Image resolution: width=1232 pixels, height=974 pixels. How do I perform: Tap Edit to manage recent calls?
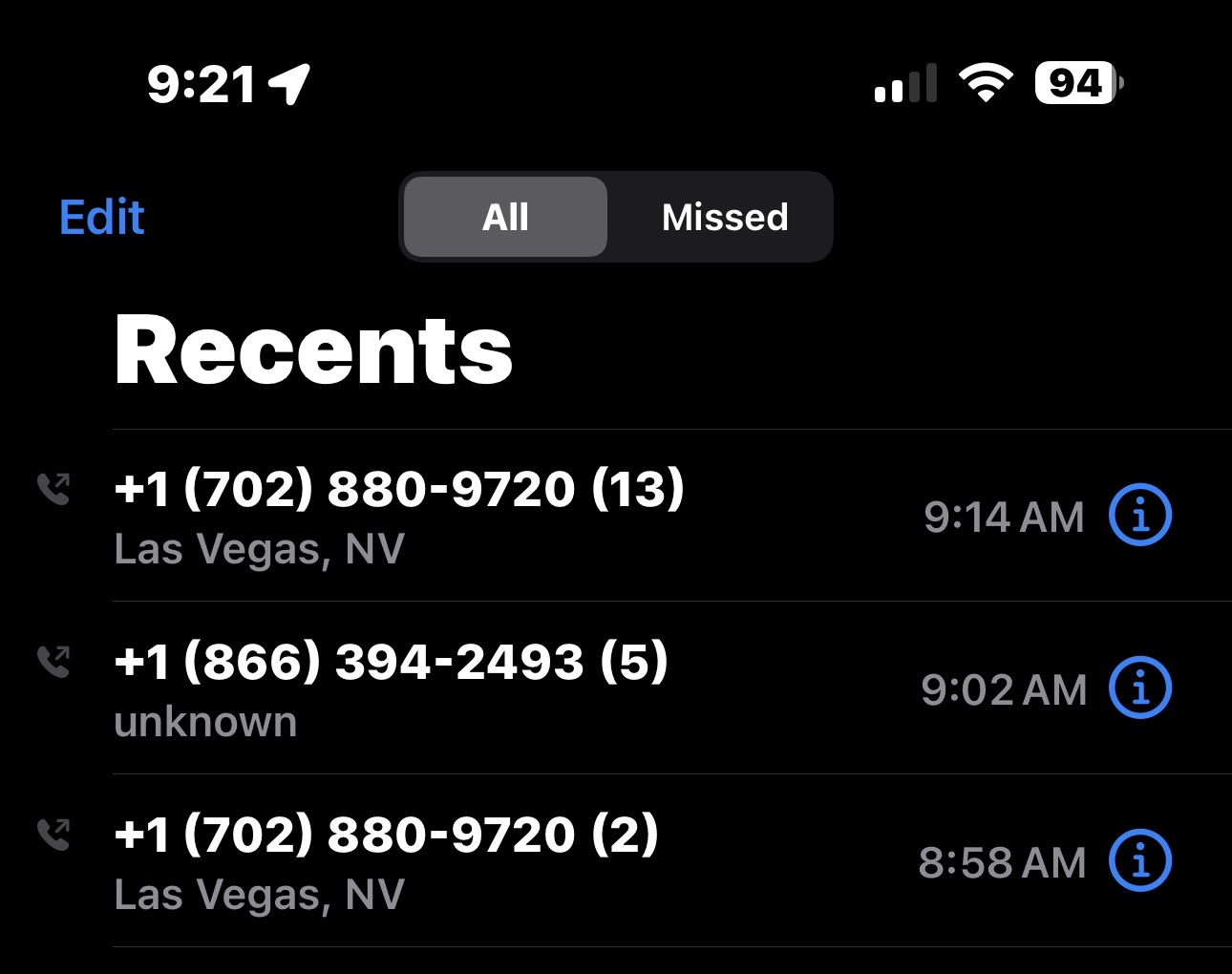point(101,218)
